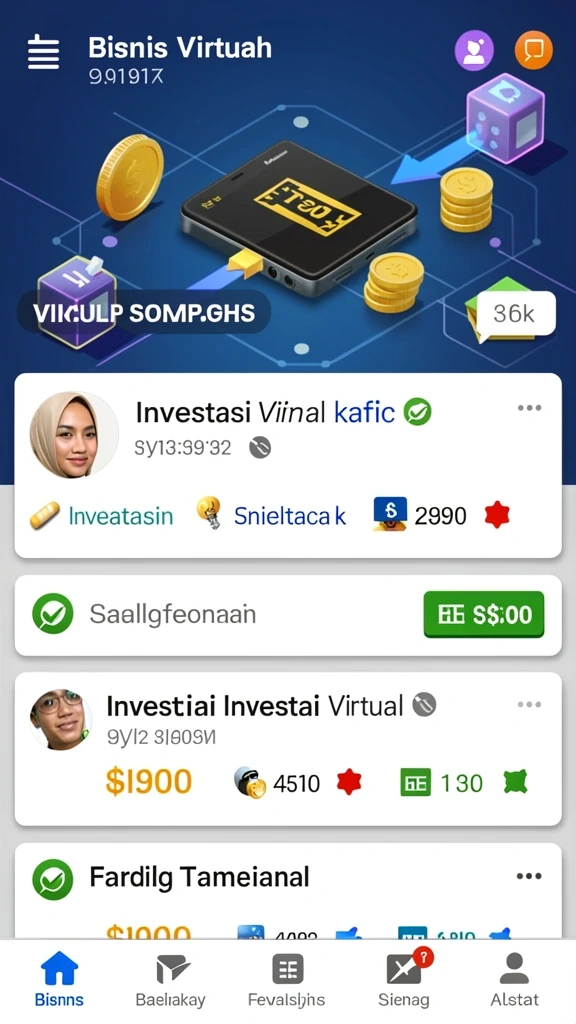576x1024 pixels.
Task: Tap the green S$:00 button
Action: pyautogui.click(x=484, y=614)
